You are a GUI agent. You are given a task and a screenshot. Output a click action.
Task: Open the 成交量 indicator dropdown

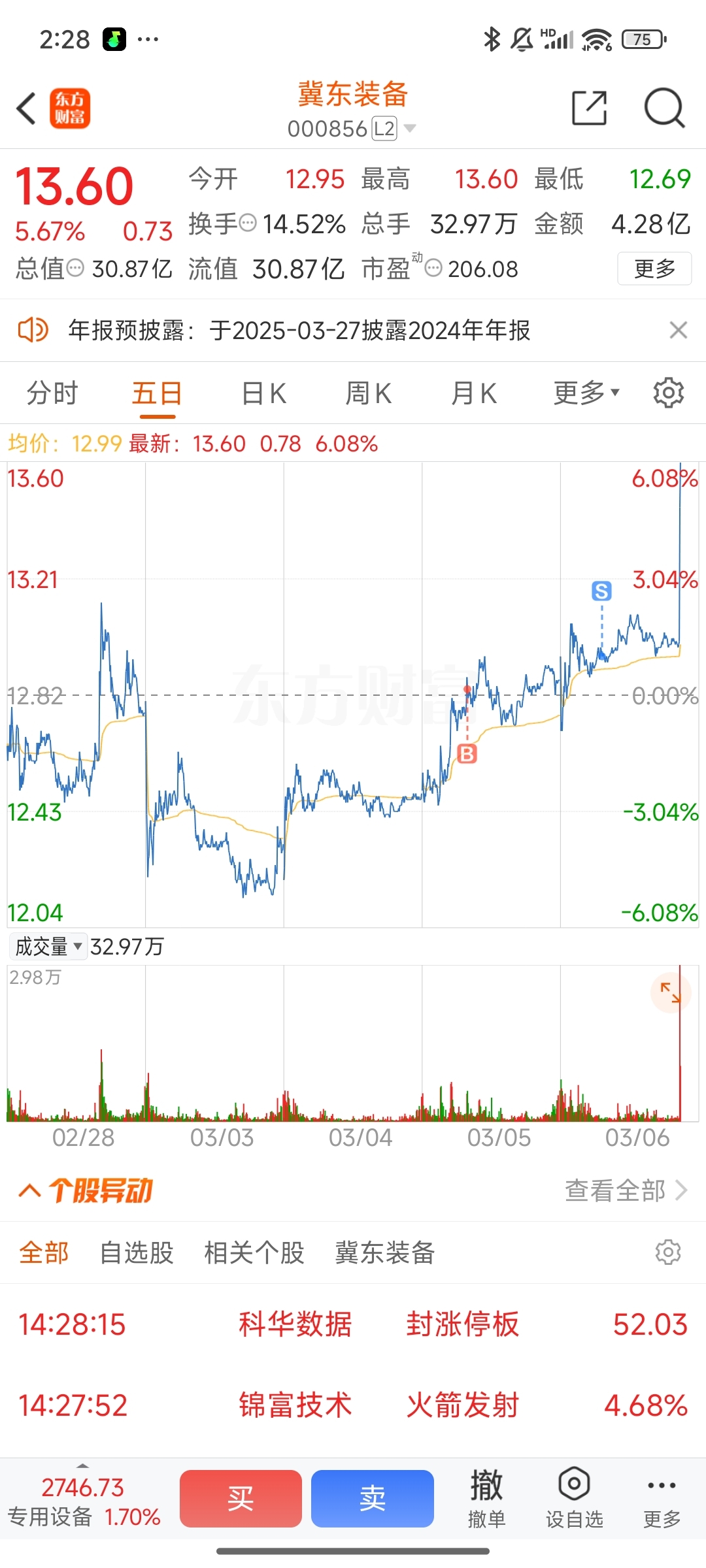[48, 946]
